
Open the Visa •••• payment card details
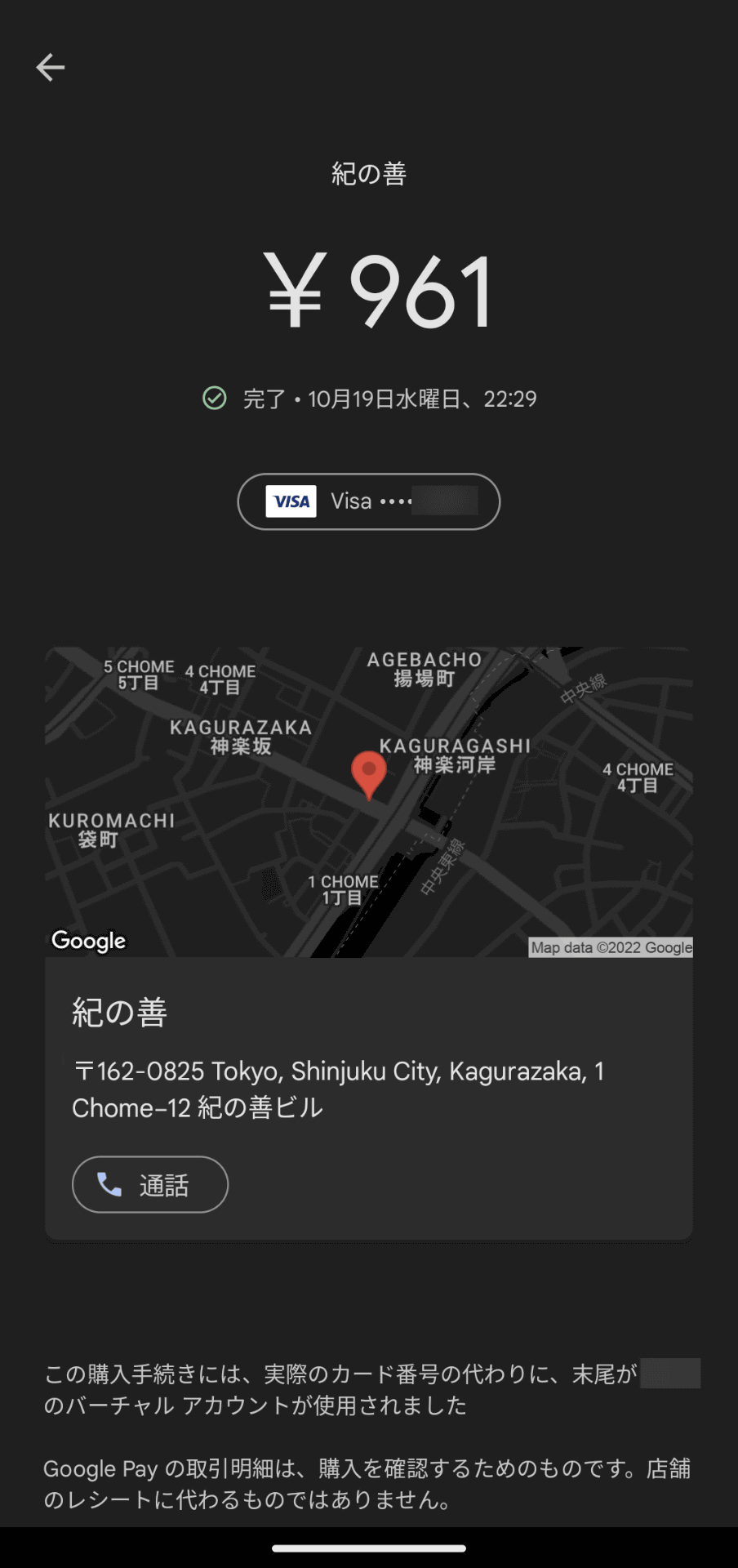pos(368,501)
